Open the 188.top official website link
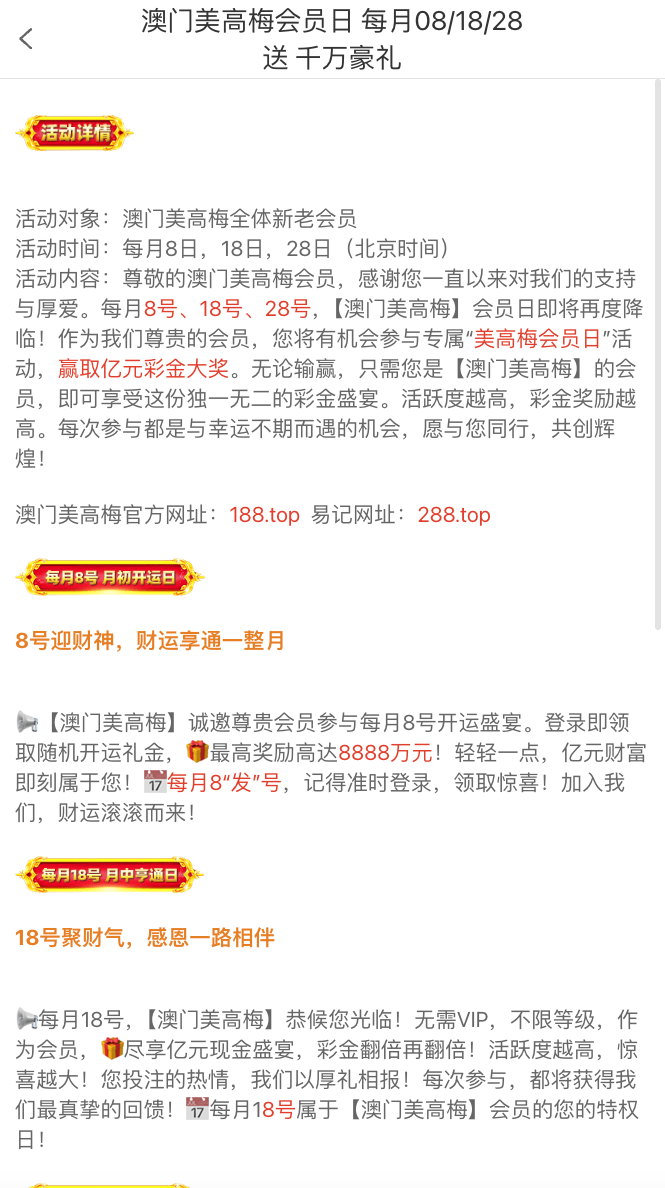Screen dimensions: 665x1188 tap(264, 515)
